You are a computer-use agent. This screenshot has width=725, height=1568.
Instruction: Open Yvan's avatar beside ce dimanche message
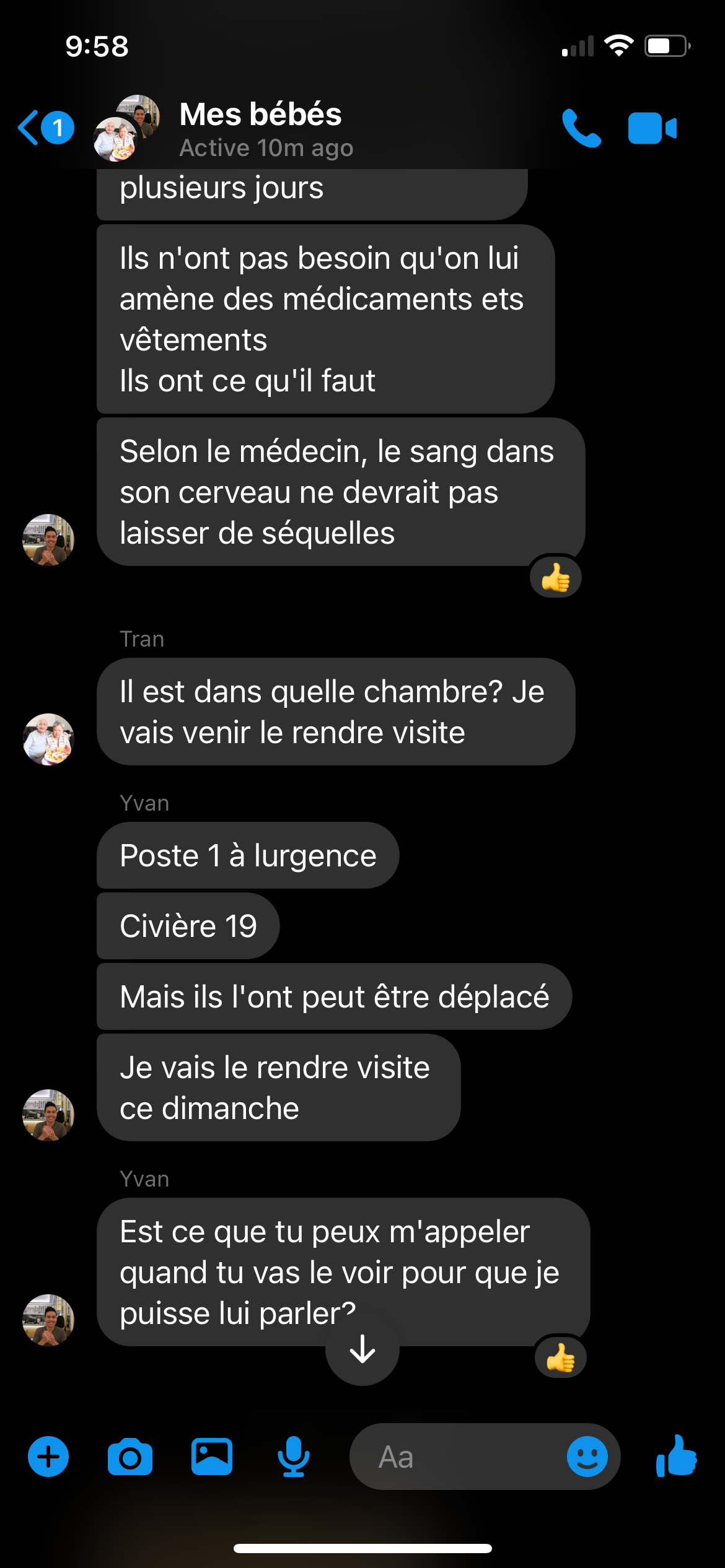(48, 1115)
